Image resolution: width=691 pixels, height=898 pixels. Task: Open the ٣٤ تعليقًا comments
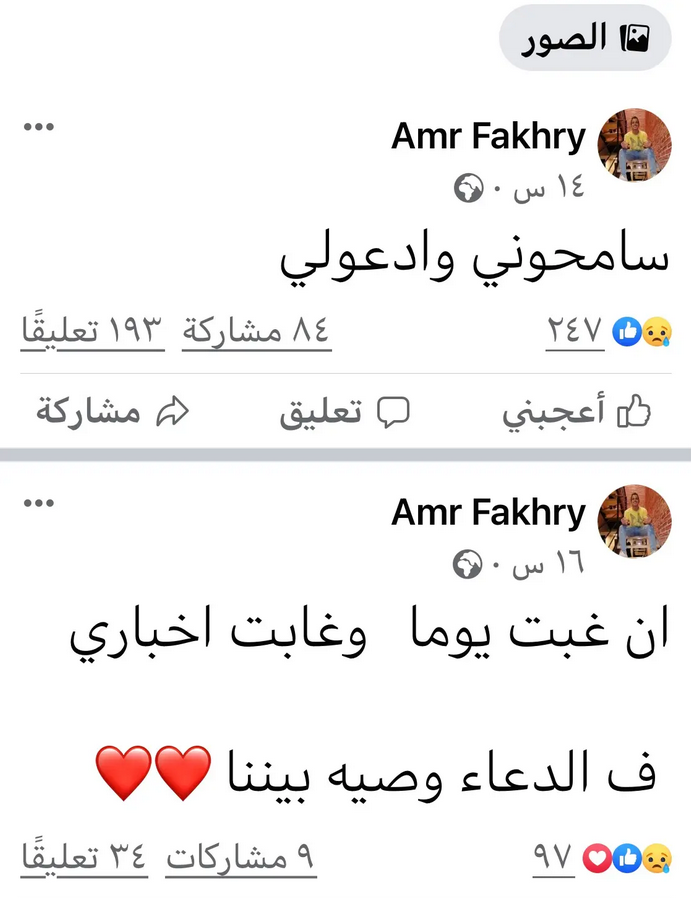click(84, 857)
